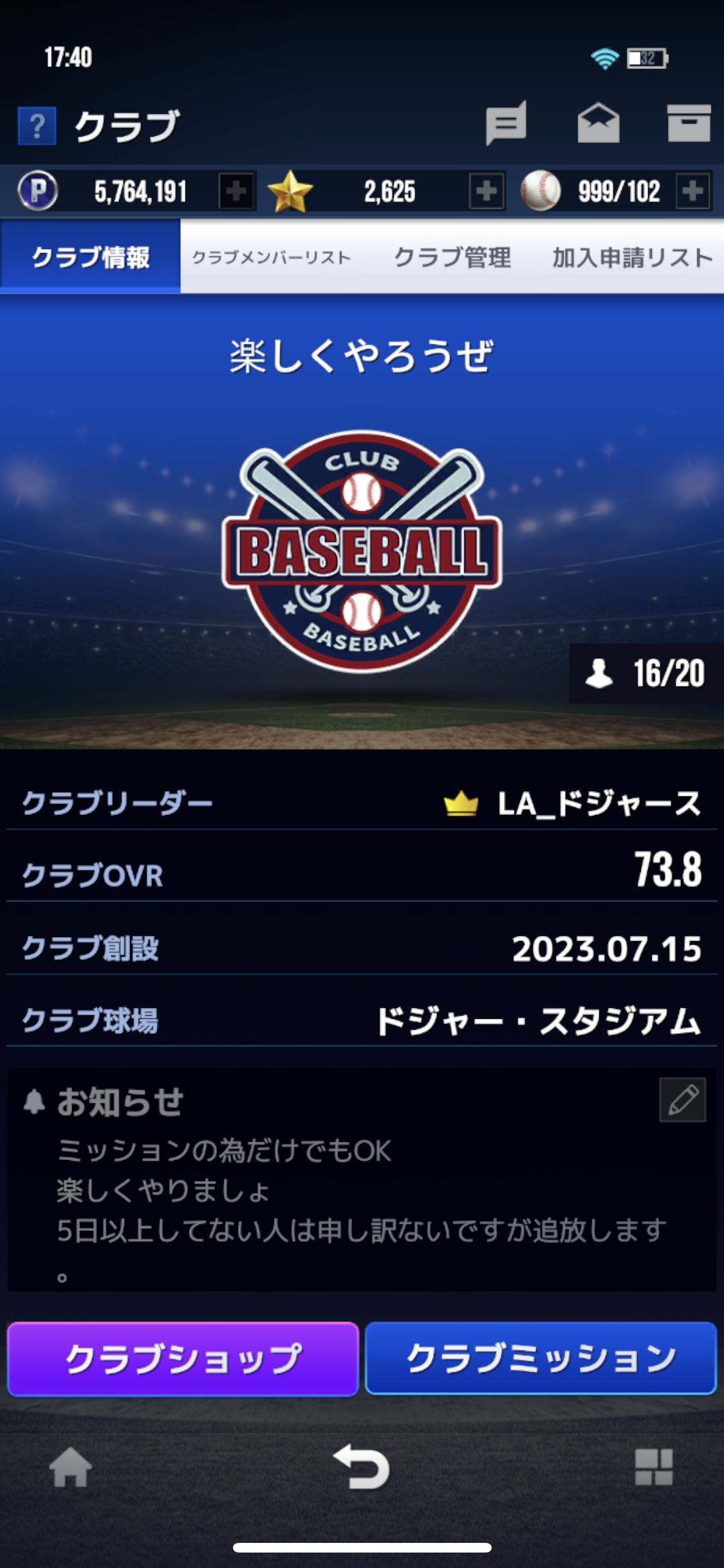Open the storage box icon

(689, 124)
